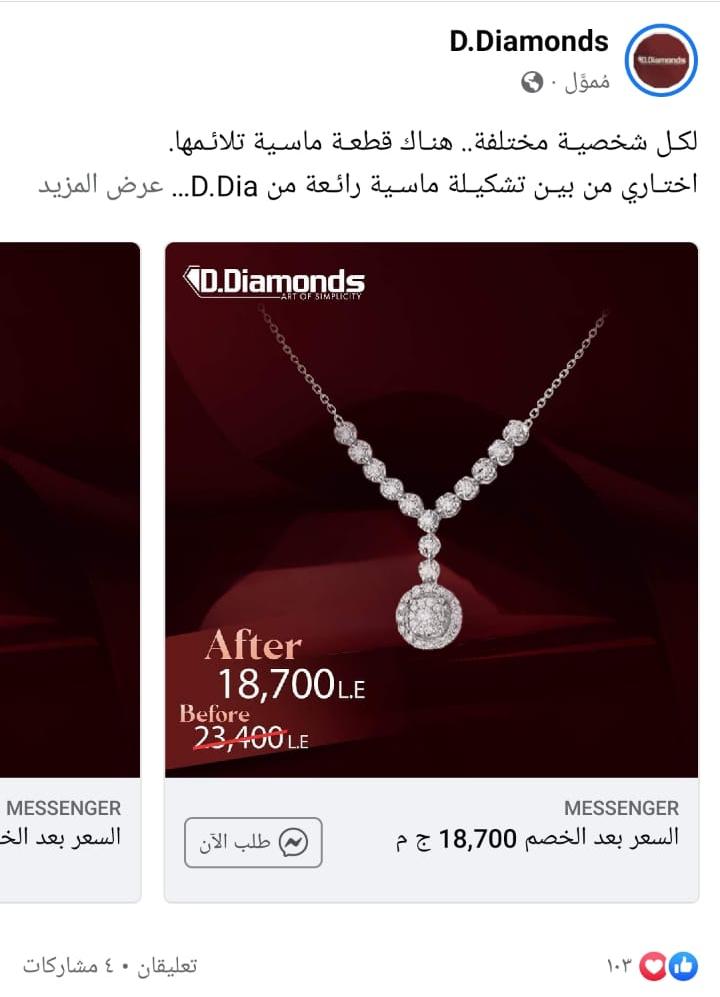View the 103 reactions on this post
The image size is (720, 997).
click(652, 966)
